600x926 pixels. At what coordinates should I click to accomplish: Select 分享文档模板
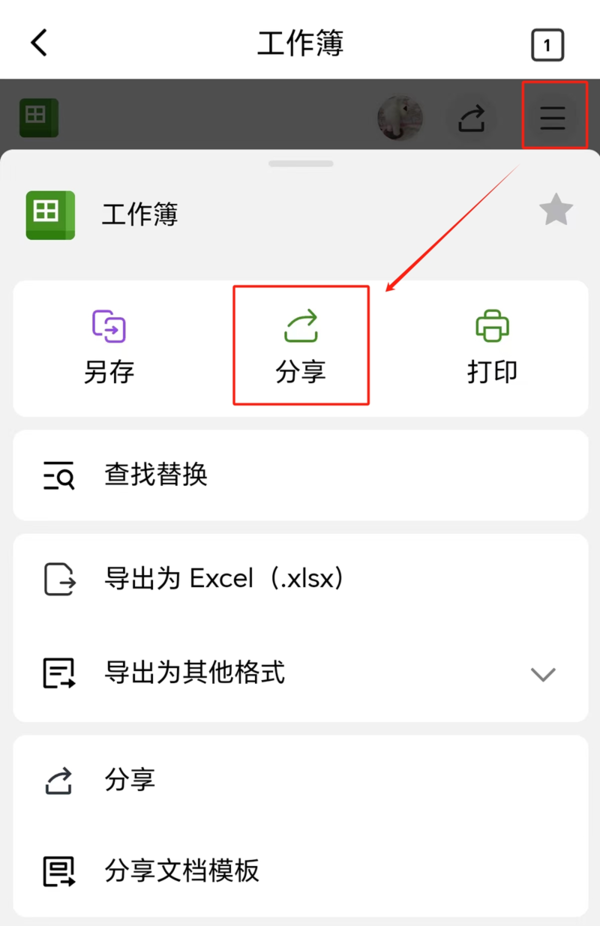pyautogui.click(x=300, y=871)
